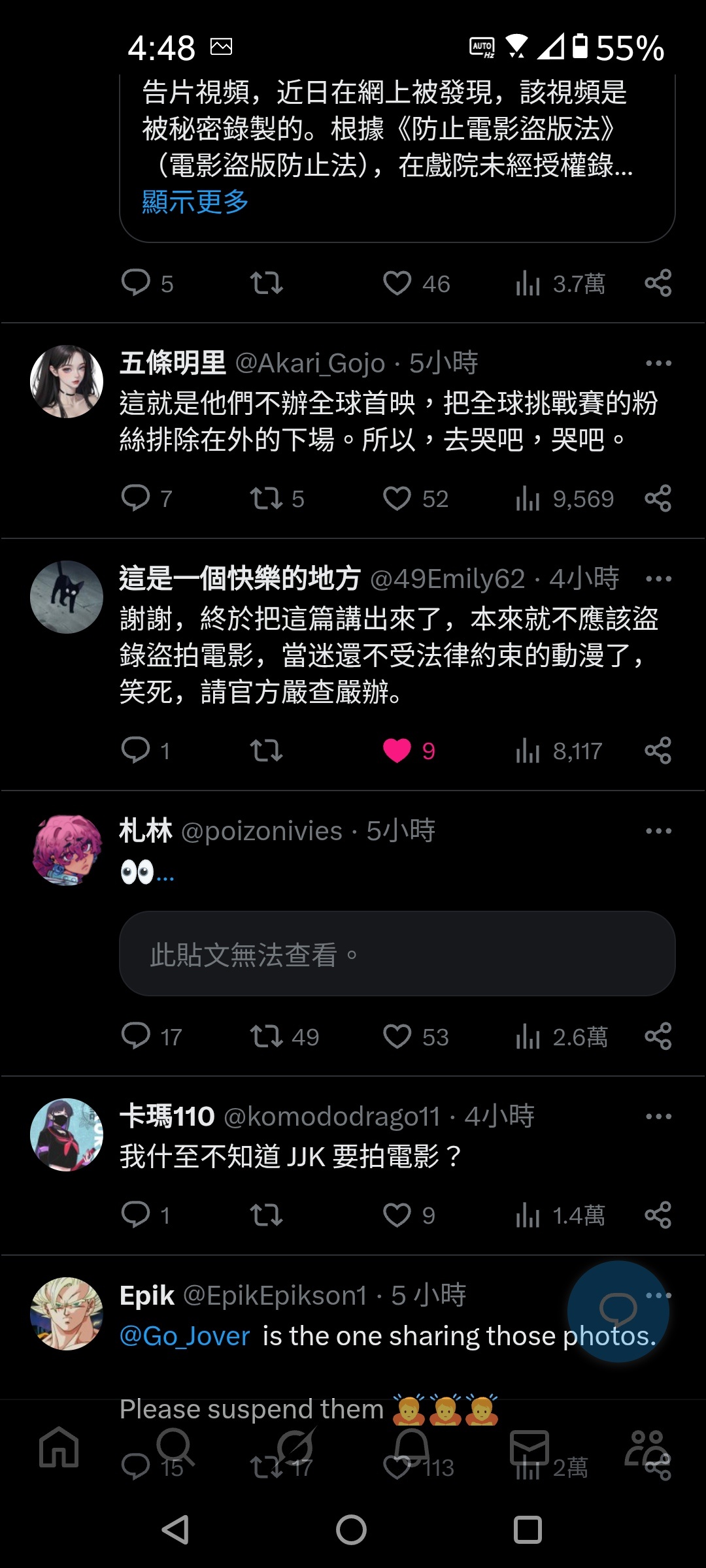Share the post by @49Emily62

(658, 751)
